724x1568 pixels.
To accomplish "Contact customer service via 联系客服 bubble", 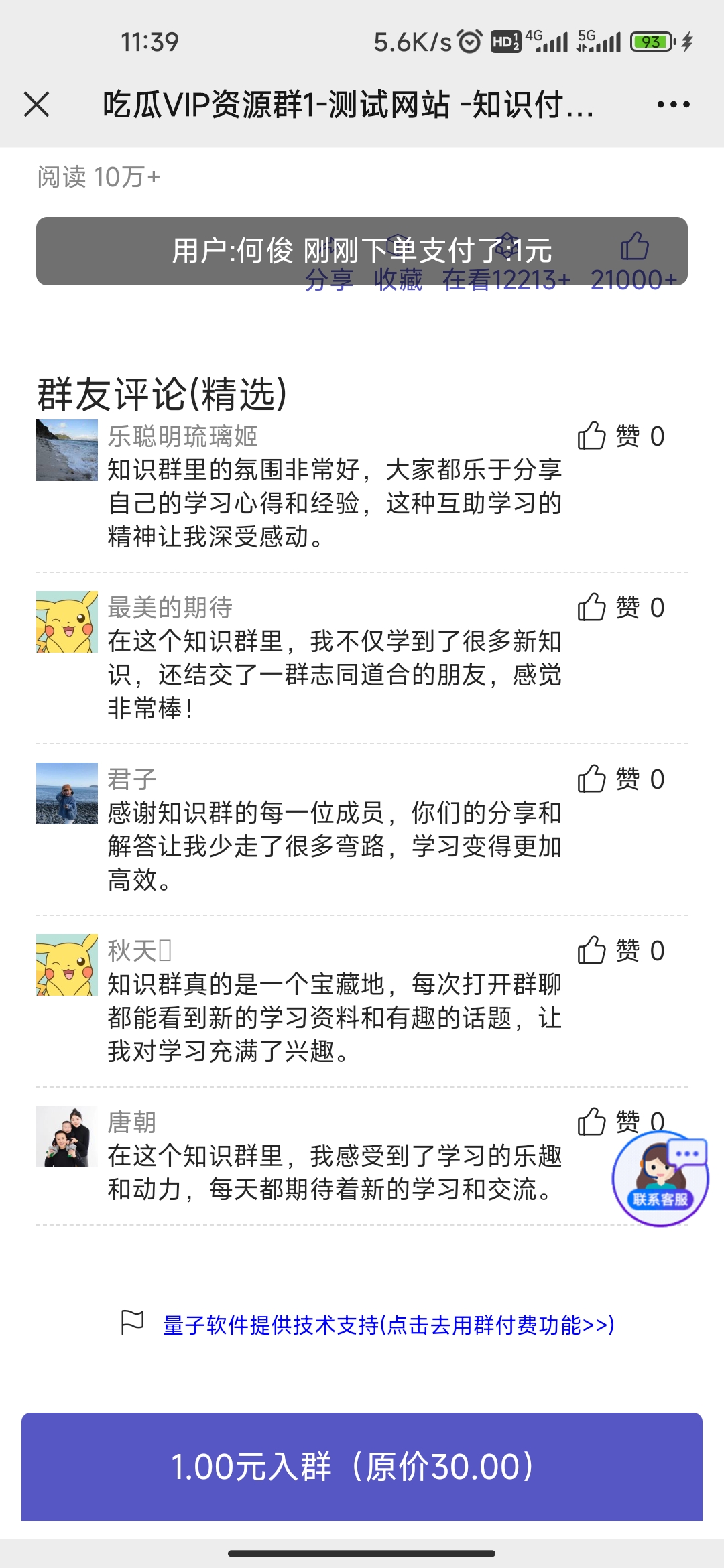I will click(660, 1179).
